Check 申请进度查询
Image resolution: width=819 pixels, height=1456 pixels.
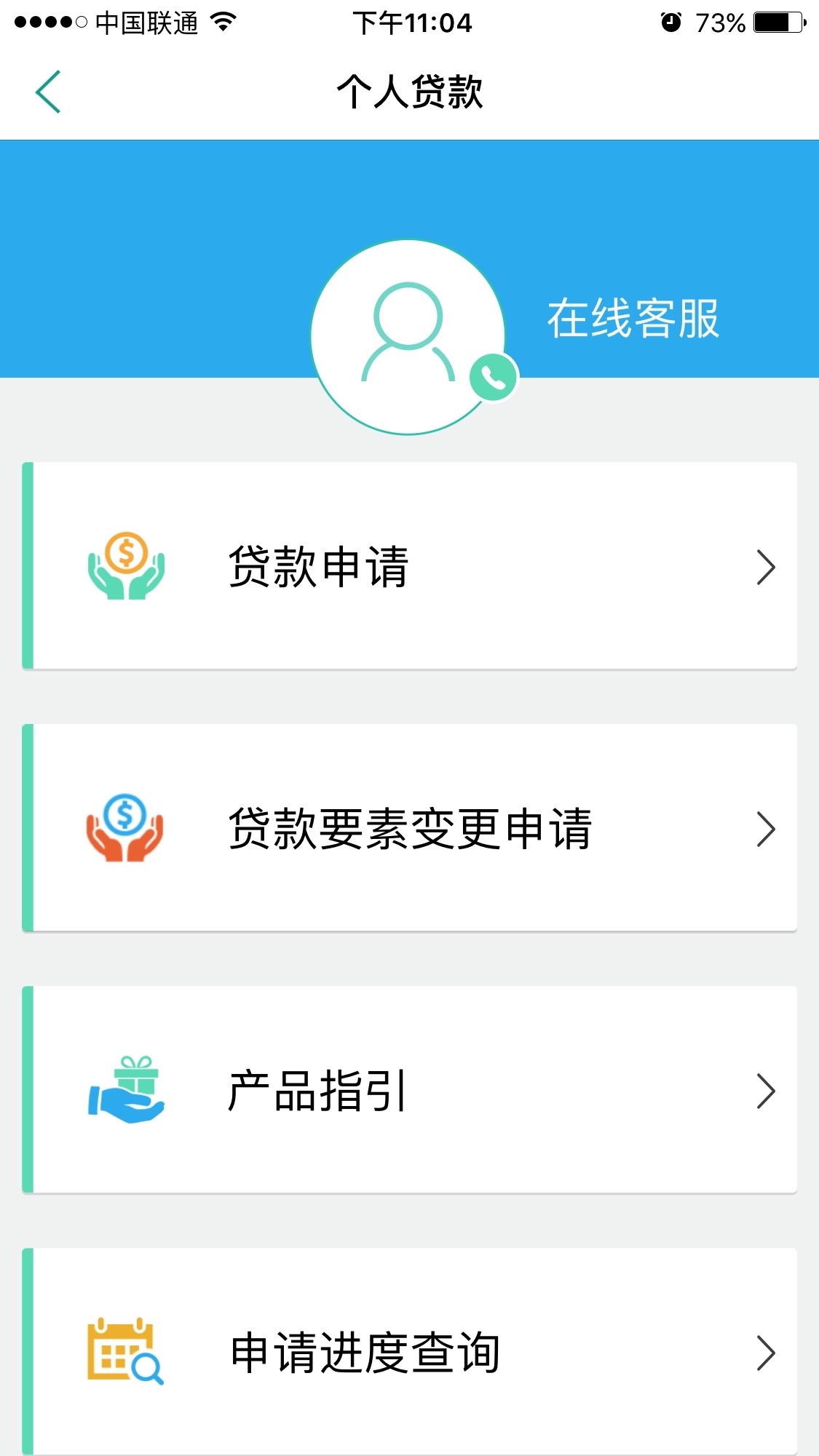pyautogui.click(x=410, y=1352)
